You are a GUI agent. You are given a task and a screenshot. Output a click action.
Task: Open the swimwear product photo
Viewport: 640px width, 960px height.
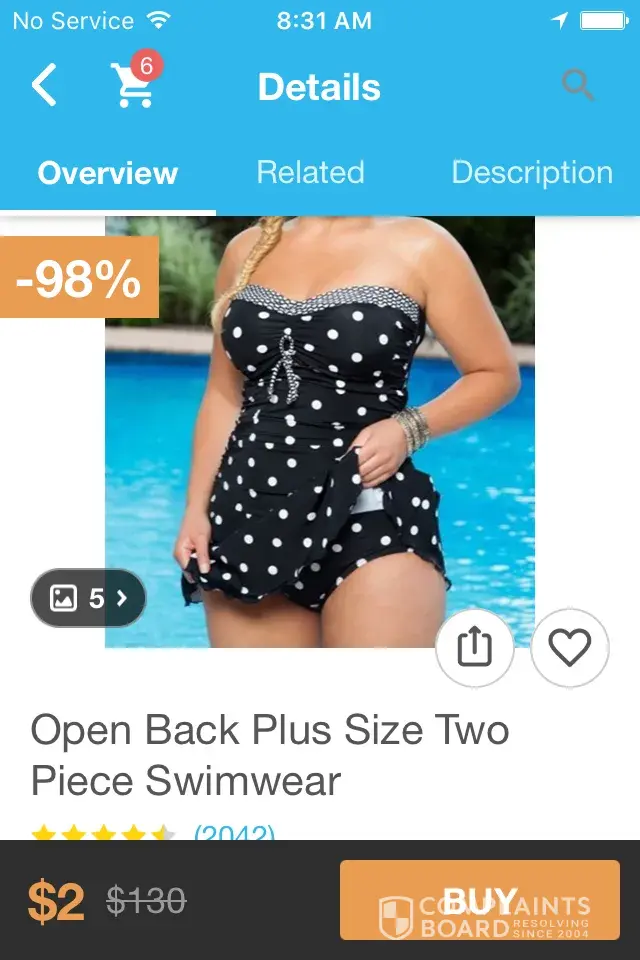pyautogui.click(x=320, y=430)
